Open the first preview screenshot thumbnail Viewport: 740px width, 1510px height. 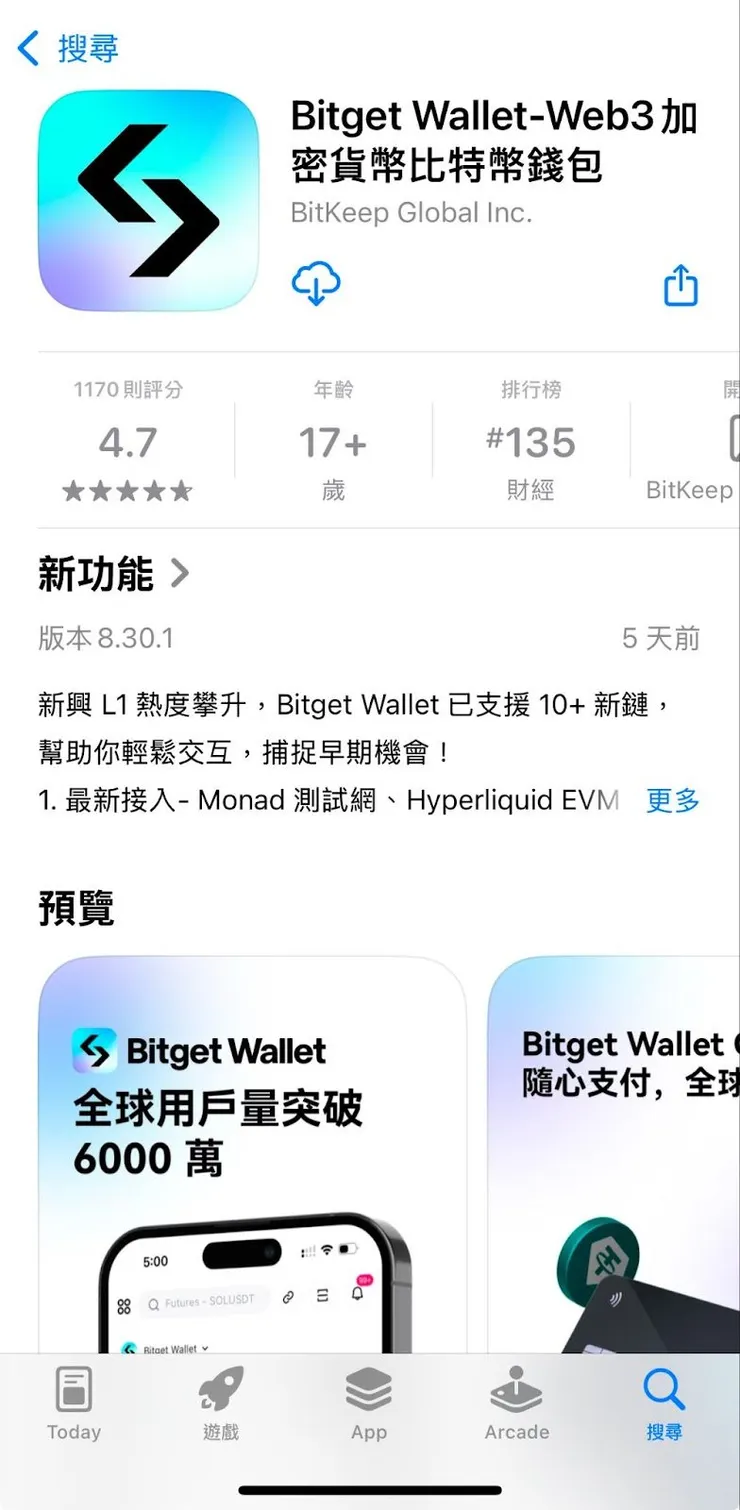(x=253, y=1150)
